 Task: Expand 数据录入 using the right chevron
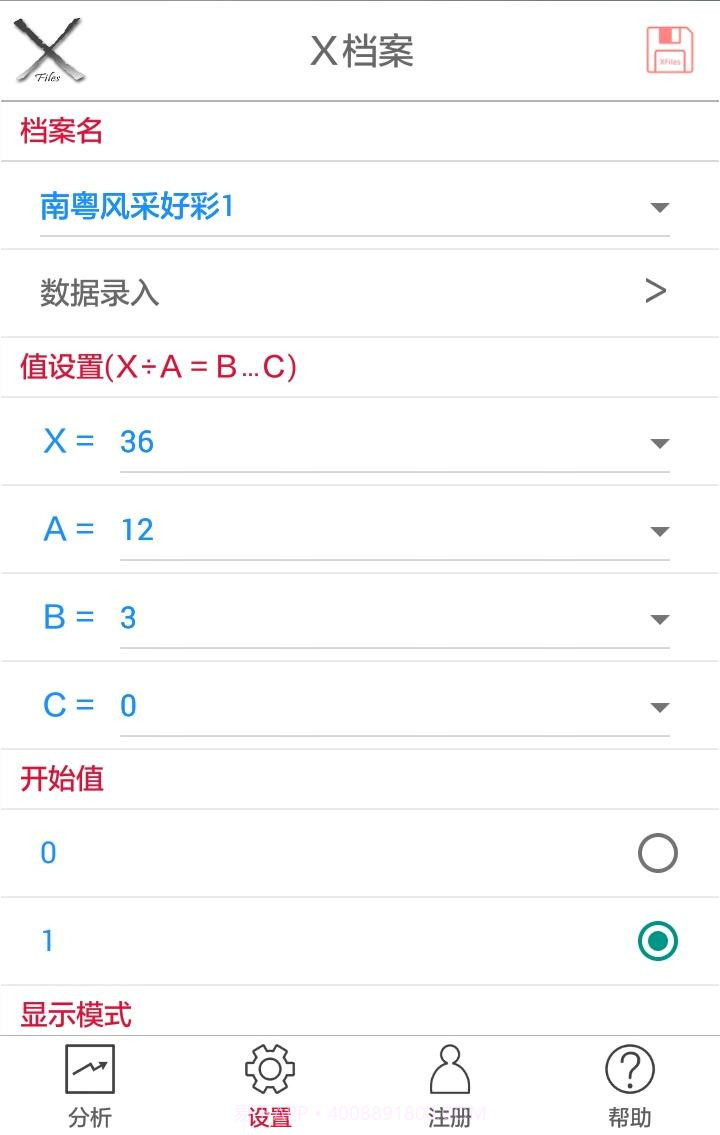(656, 291)
